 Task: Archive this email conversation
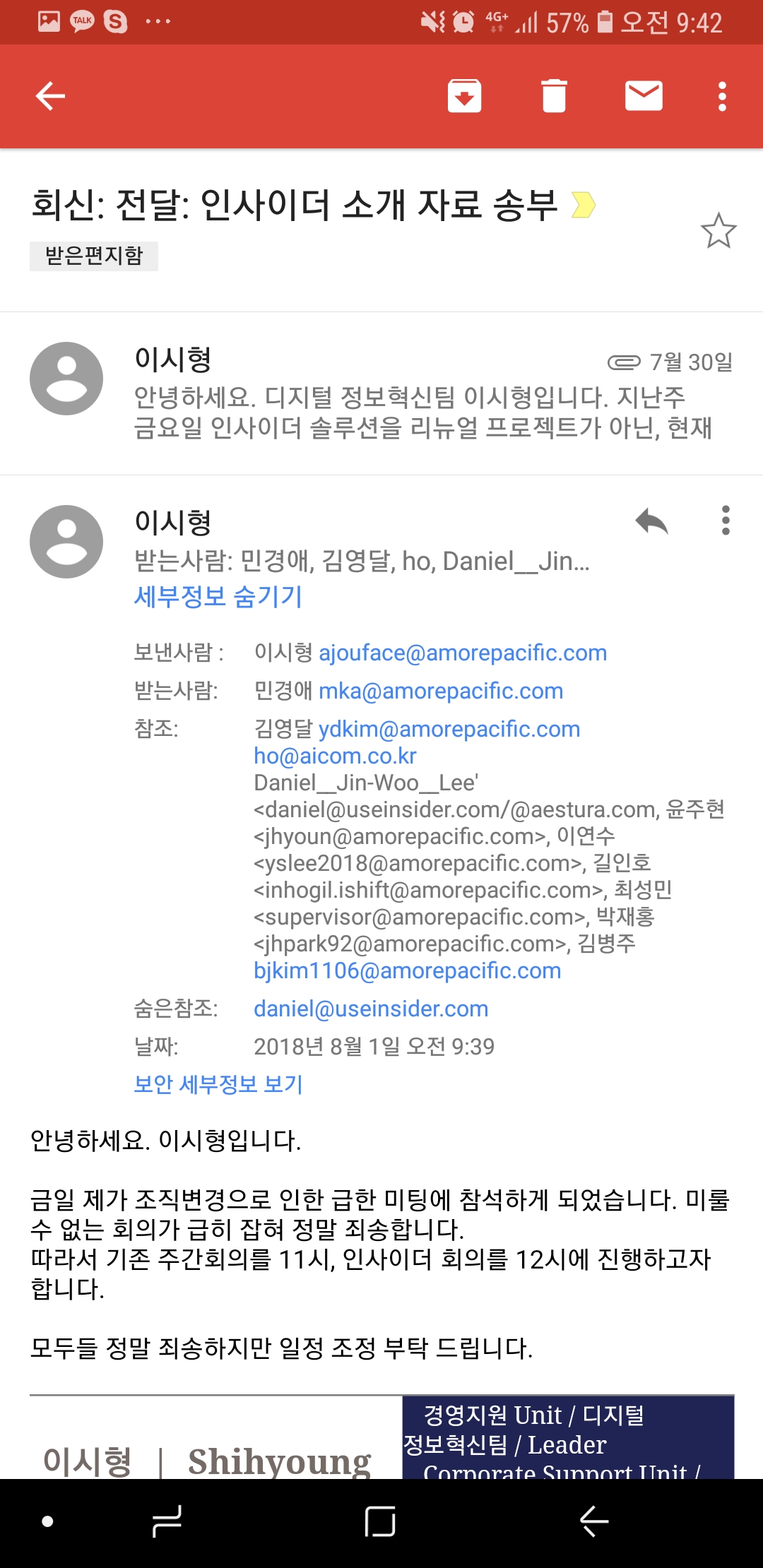[464, 96]
